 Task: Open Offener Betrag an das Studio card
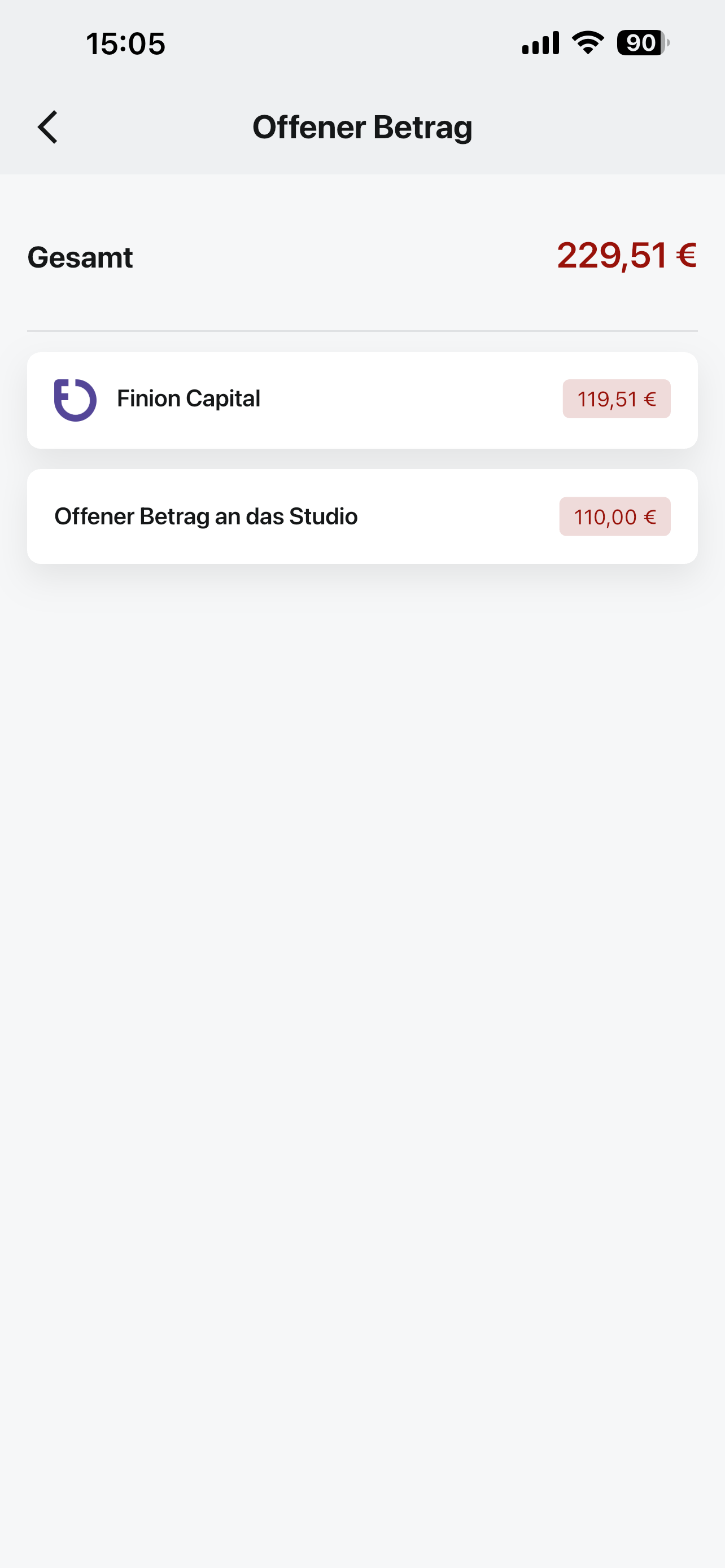362,516
